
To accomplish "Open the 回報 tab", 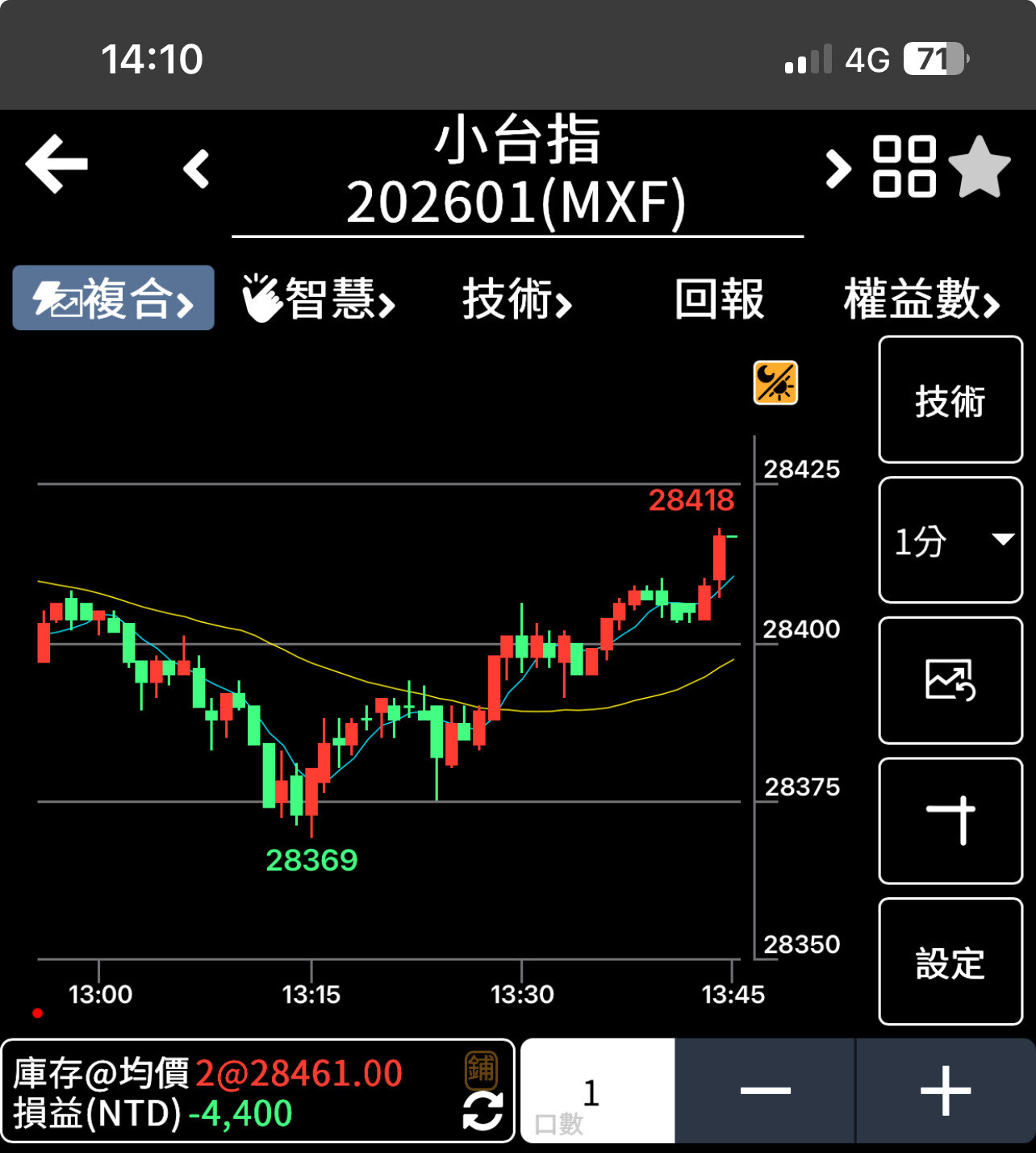I will [x=719, y=299].
